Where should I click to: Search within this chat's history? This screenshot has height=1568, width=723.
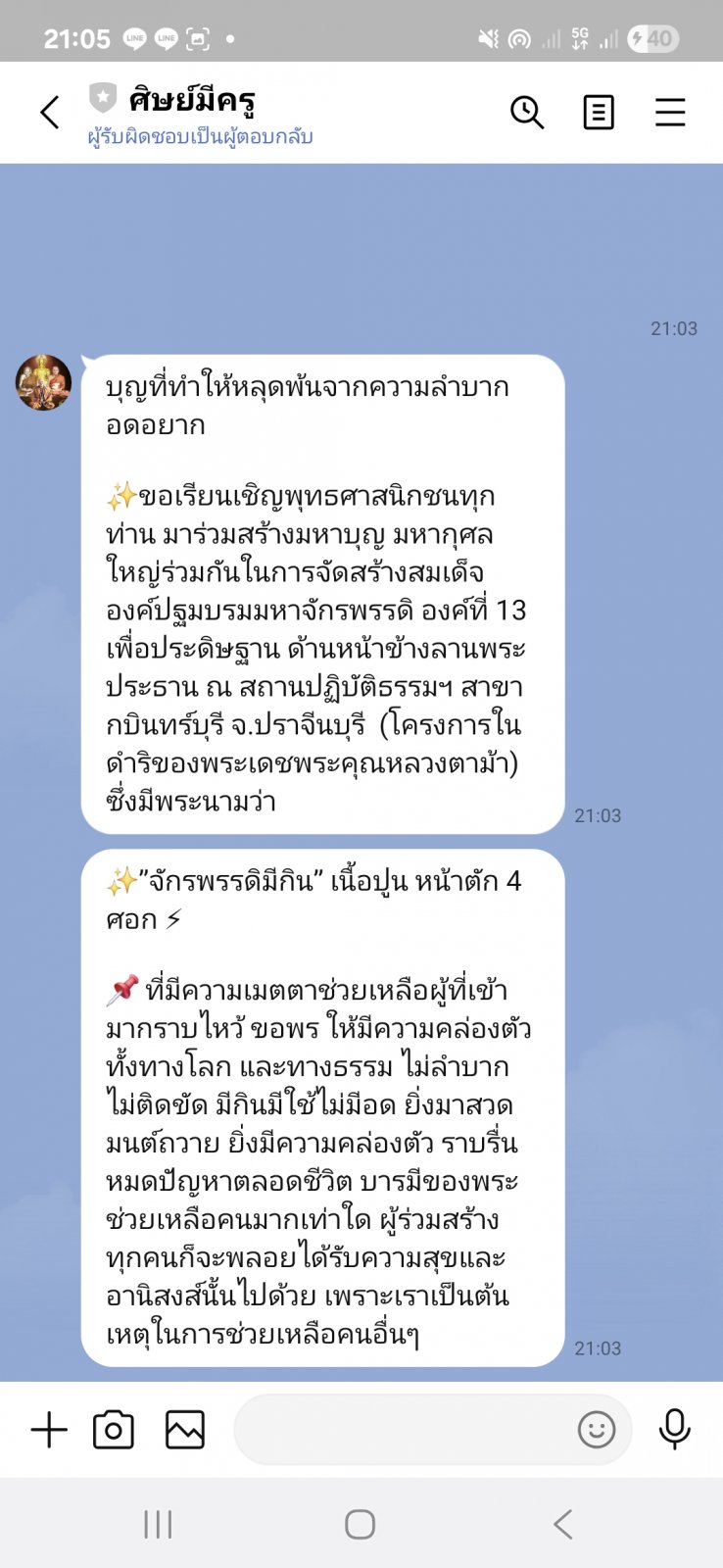(527, 113)
